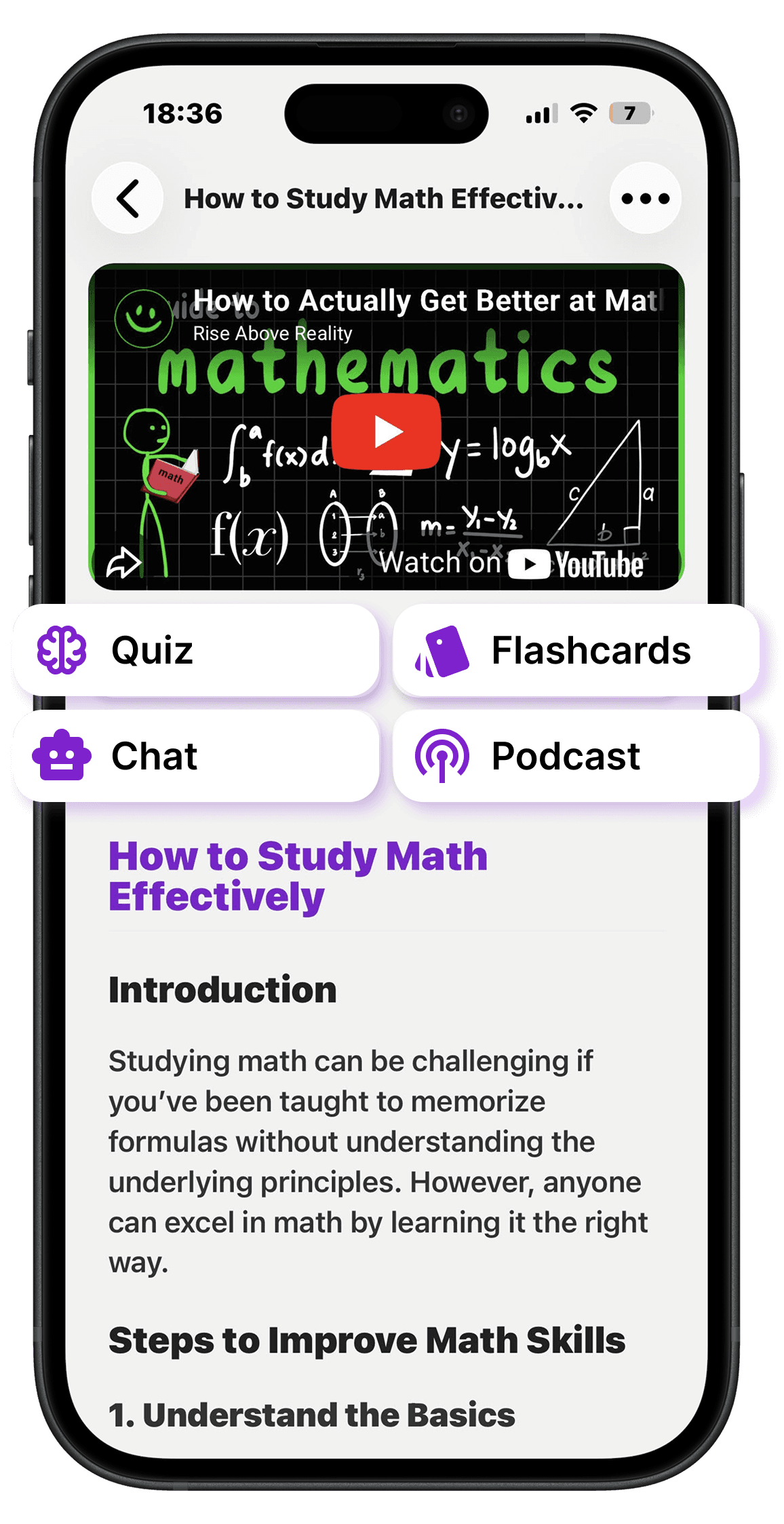Image resolution: width=784 pixels, height=1524 pixels.
Task: Tap the Rise Above Reality channel name
Action: 272,334
